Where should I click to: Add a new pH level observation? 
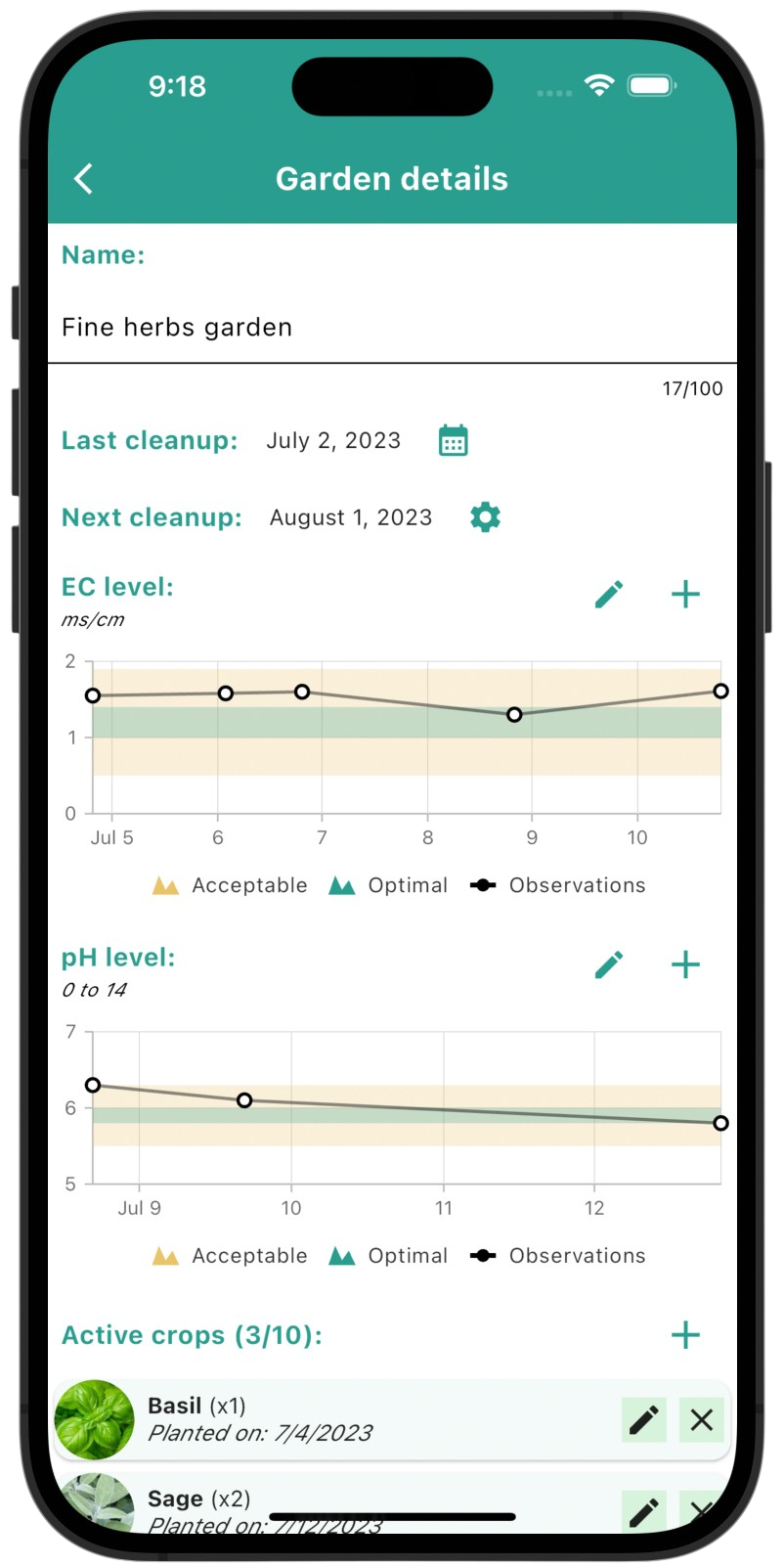(x=685, y=964)
